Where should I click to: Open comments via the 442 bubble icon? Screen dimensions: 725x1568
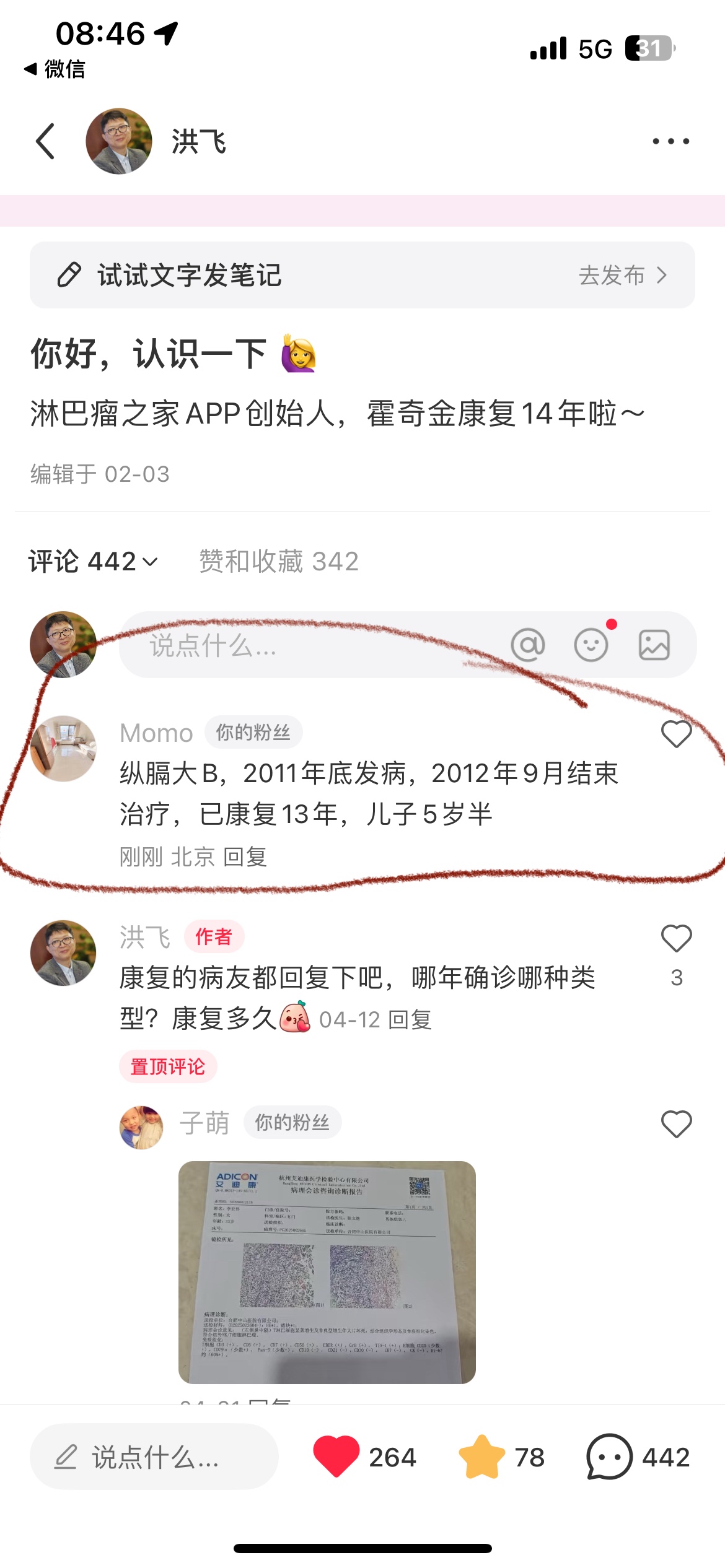coord(610,1457)
